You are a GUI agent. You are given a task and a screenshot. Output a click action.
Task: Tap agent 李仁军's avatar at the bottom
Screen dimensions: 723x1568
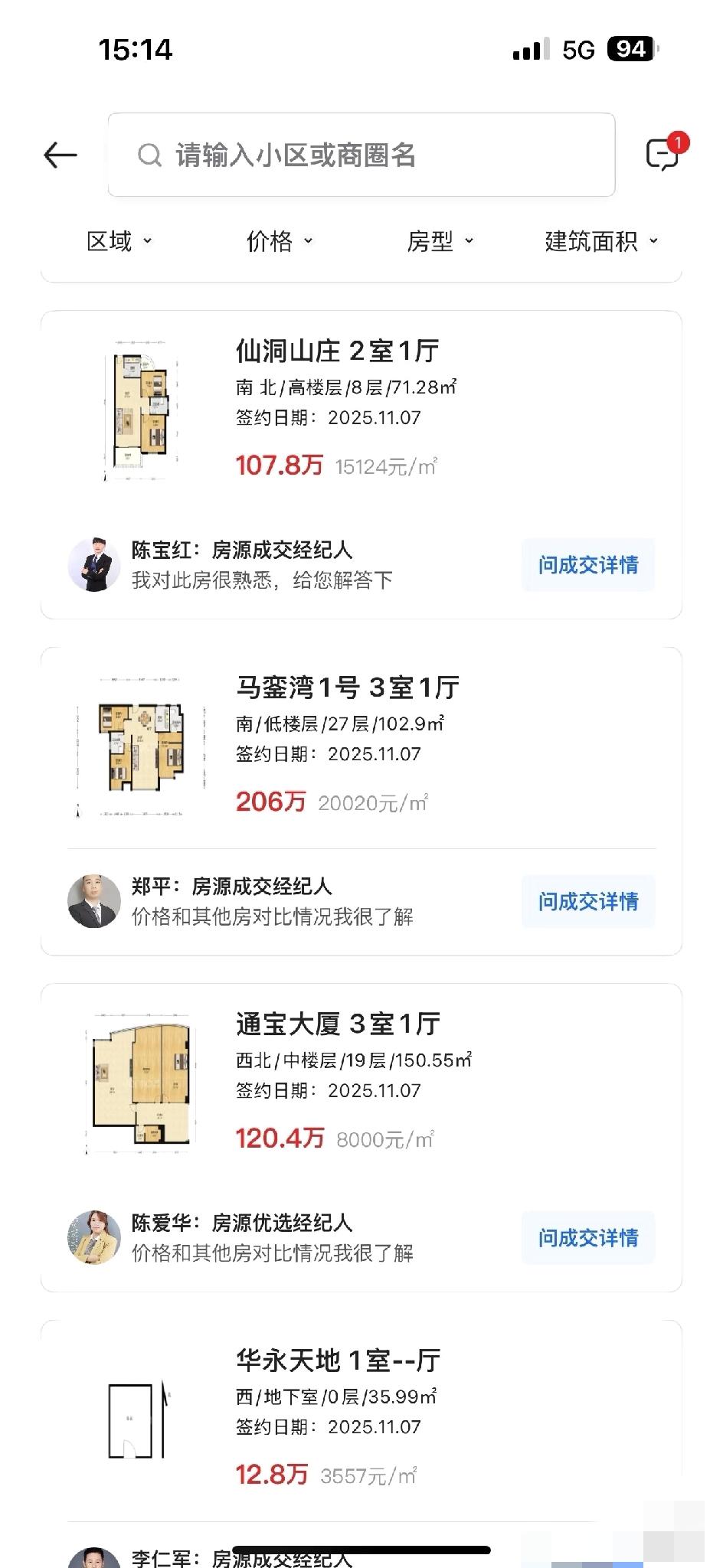pos(95,1558)
